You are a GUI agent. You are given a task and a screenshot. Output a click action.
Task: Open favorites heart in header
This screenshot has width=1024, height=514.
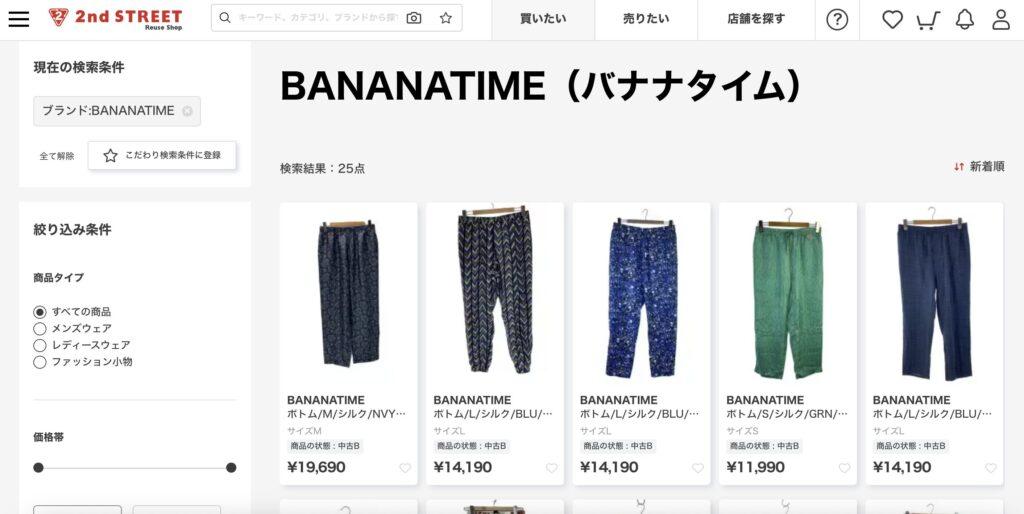[x=892, y=19]
